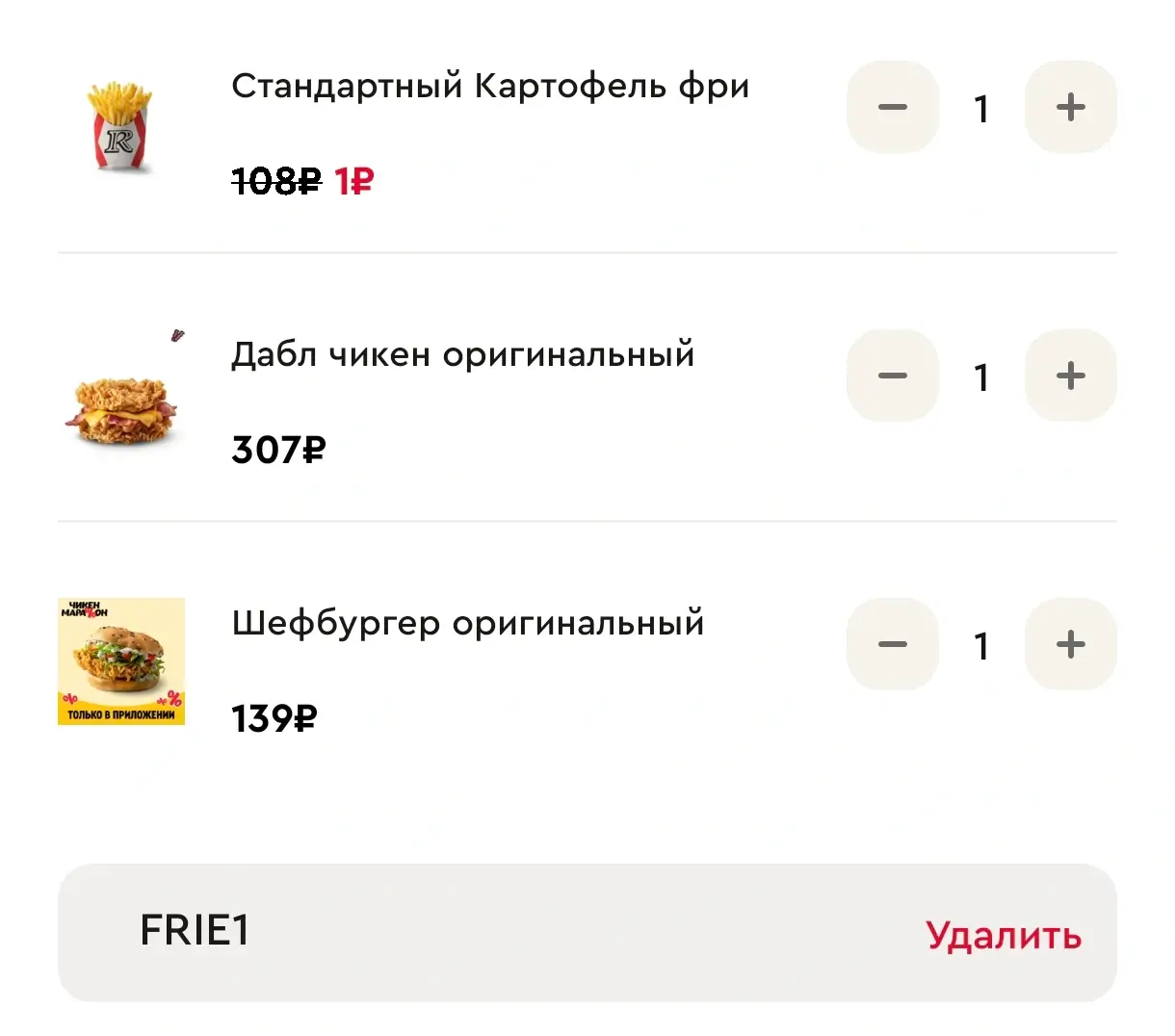The width and height of the screenshot is (1175, 1036).
Task: Tap minus for Шефбургер оригинальный
Action: [x=893, y=644]
